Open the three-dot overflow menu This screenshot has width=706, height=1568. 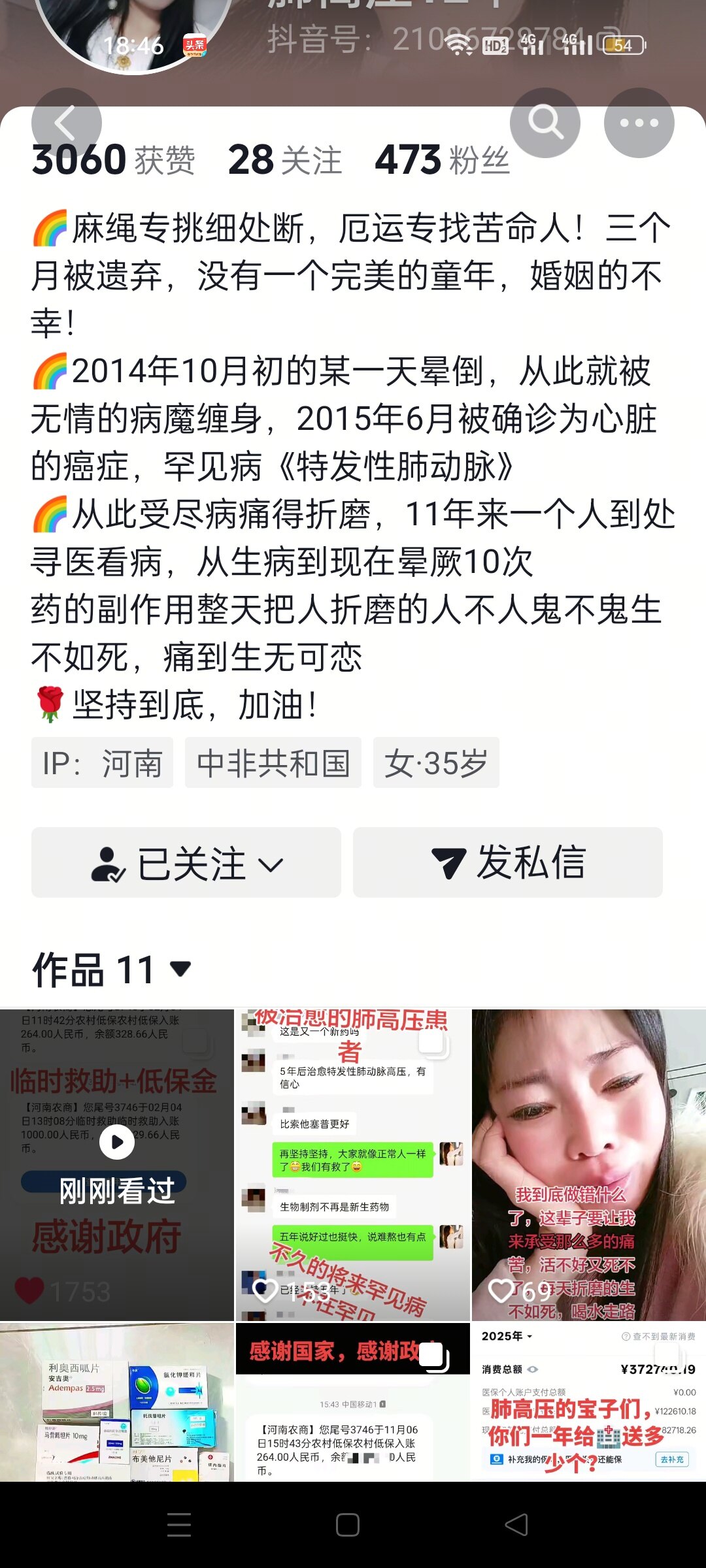click(x=639, y=123)
